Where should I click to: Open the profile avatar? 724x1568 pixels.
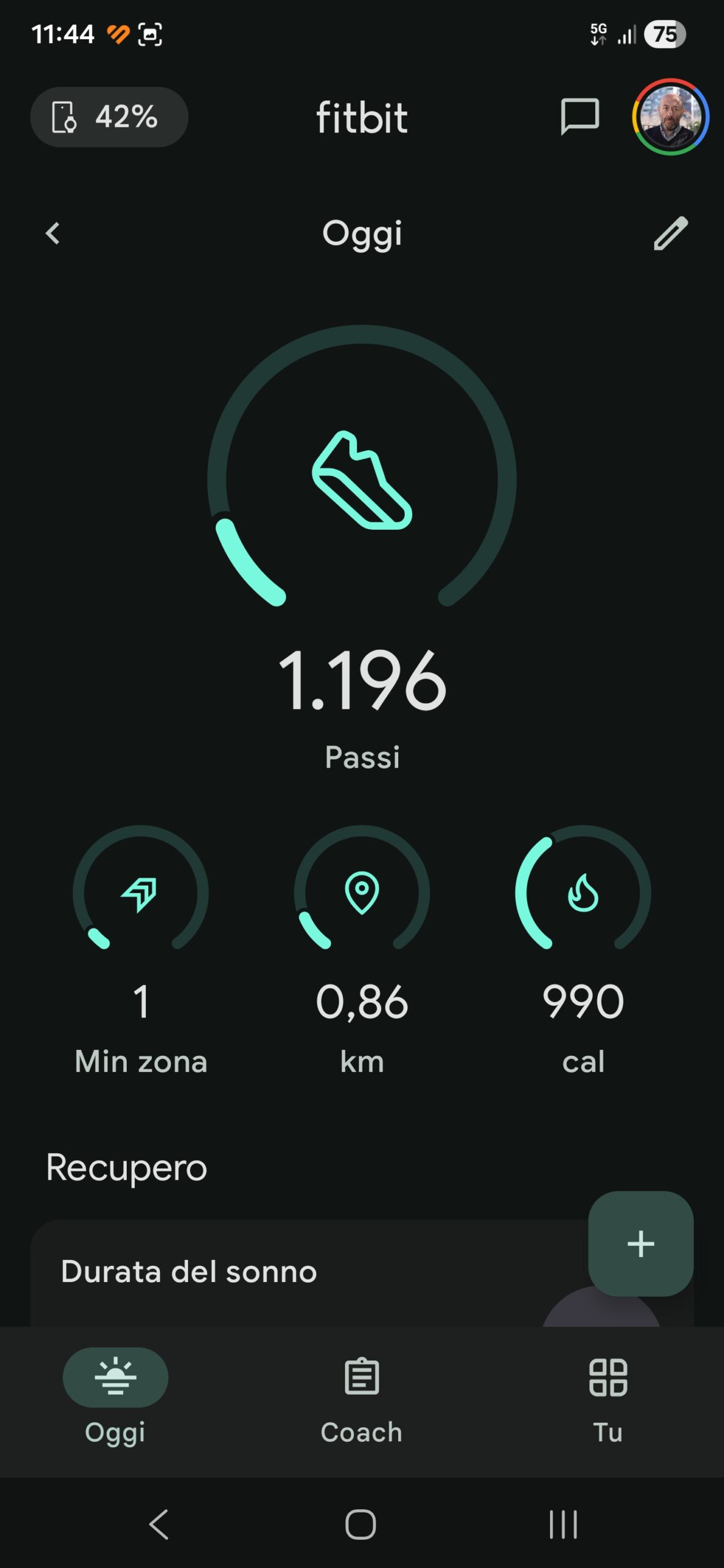pos(670,116)
